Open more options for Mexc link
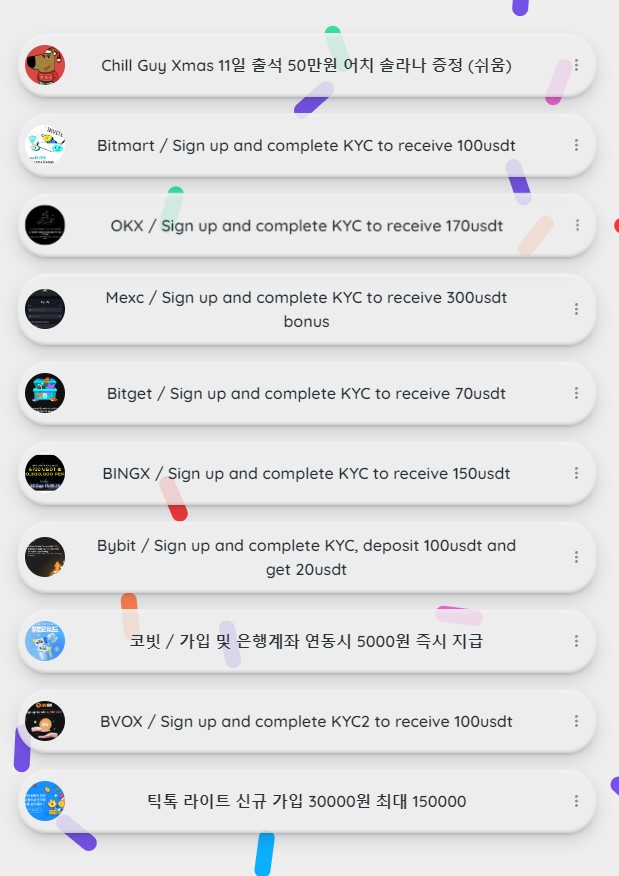This screenshot has height=876, width=619. click(x=576, y=309)
